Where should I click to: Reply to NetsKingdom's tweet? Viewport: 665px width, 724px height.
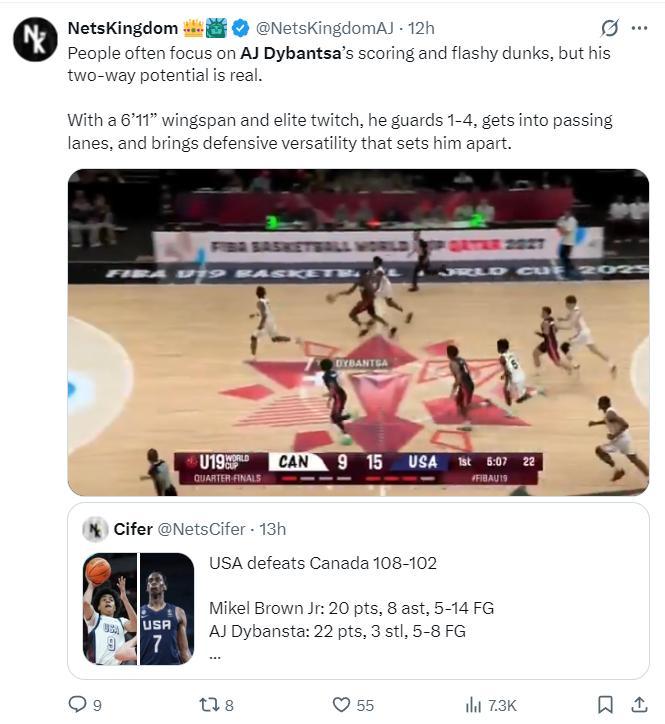[x=78, y=705]
